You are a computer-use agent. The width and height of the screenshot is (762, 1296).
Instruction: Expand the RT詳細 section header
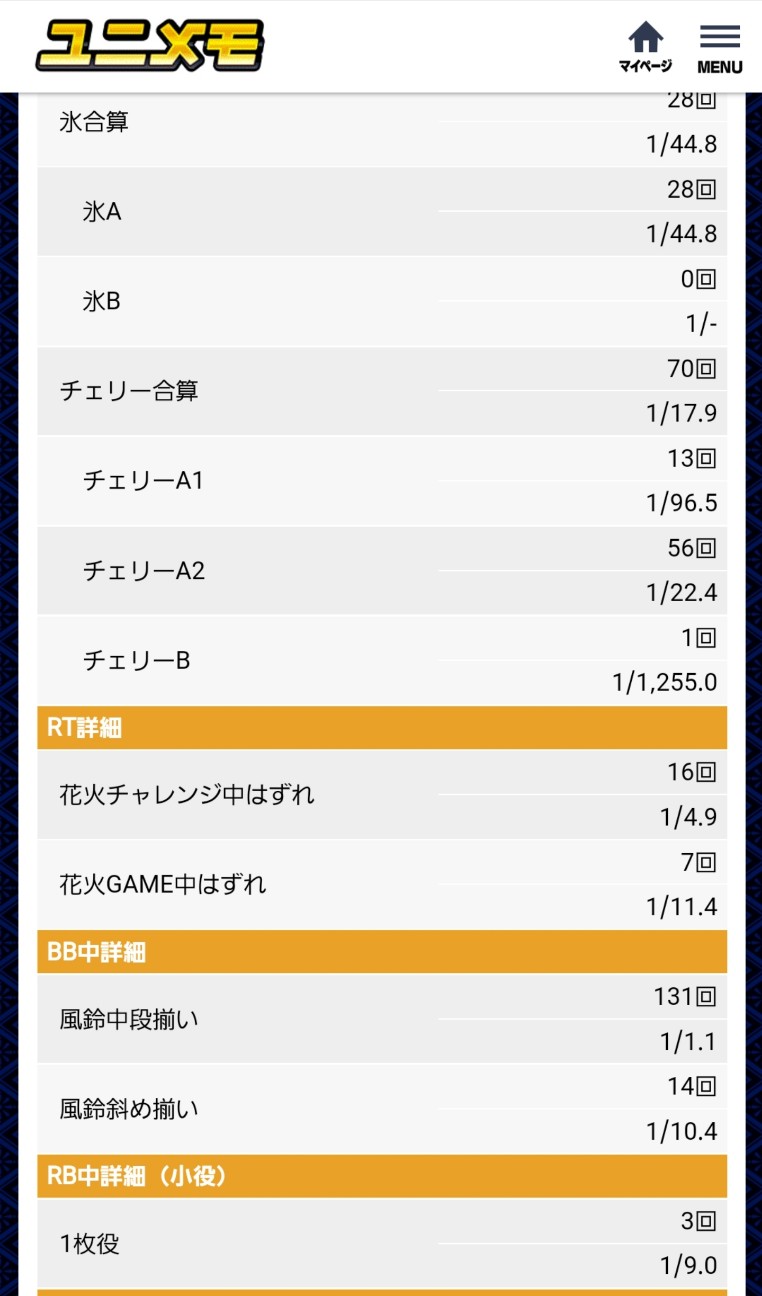[380, 728]
